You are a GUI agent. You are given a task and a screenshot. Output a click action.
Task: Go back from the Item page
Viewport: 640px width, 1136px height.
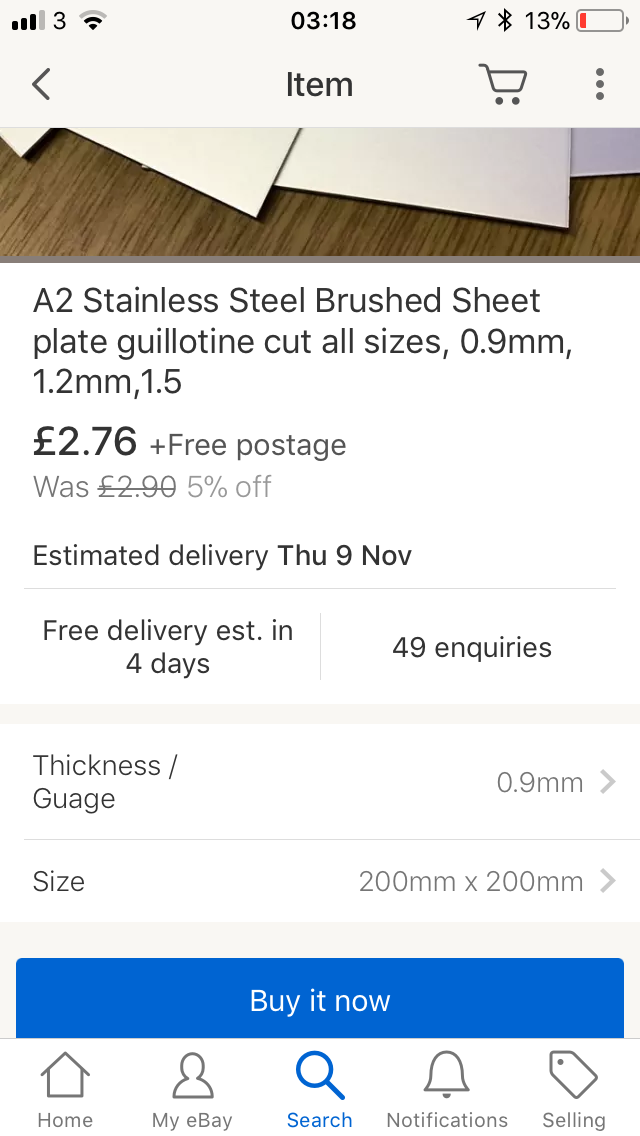(x=41, y=84)
